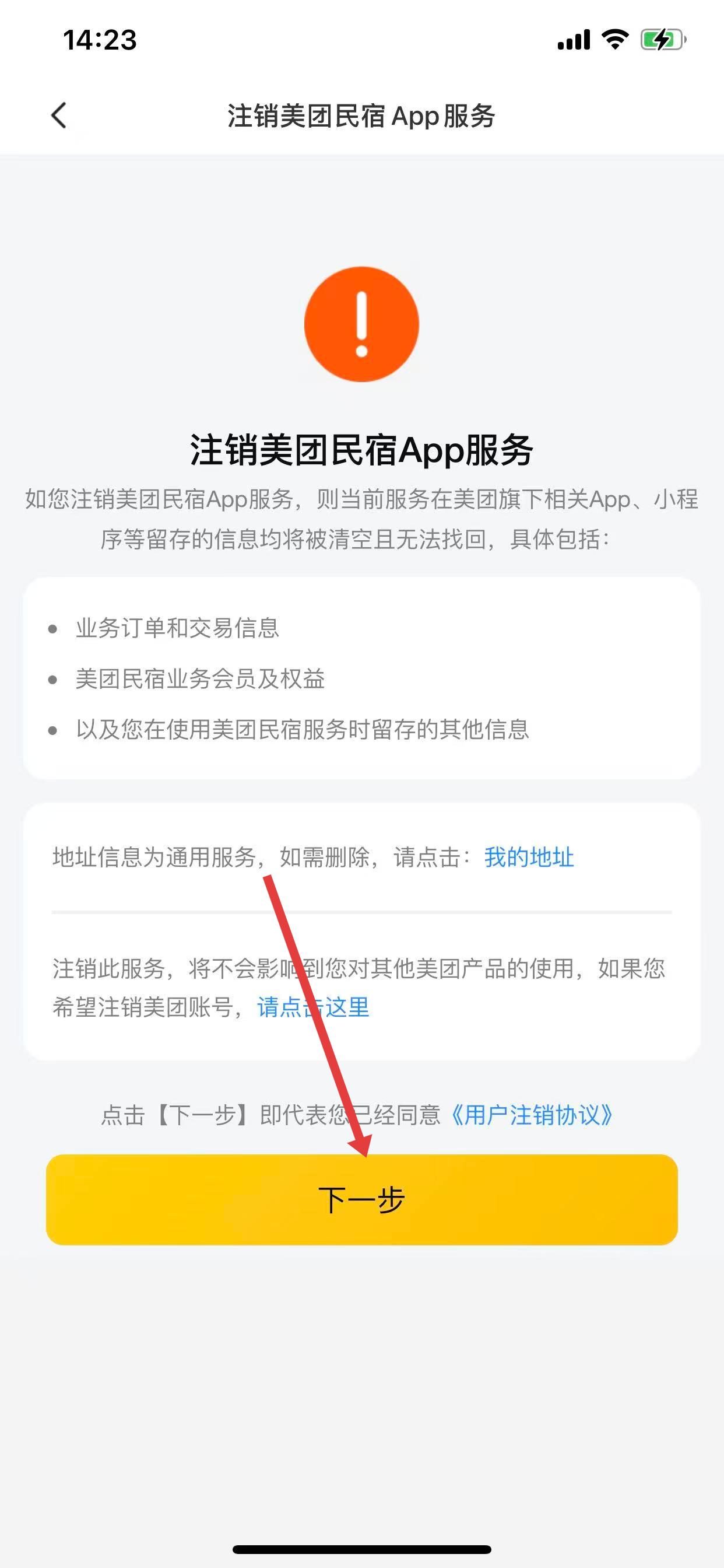Go back using the top-left arrow
The width and height of the screenshot is (724, 1568).
59,115
